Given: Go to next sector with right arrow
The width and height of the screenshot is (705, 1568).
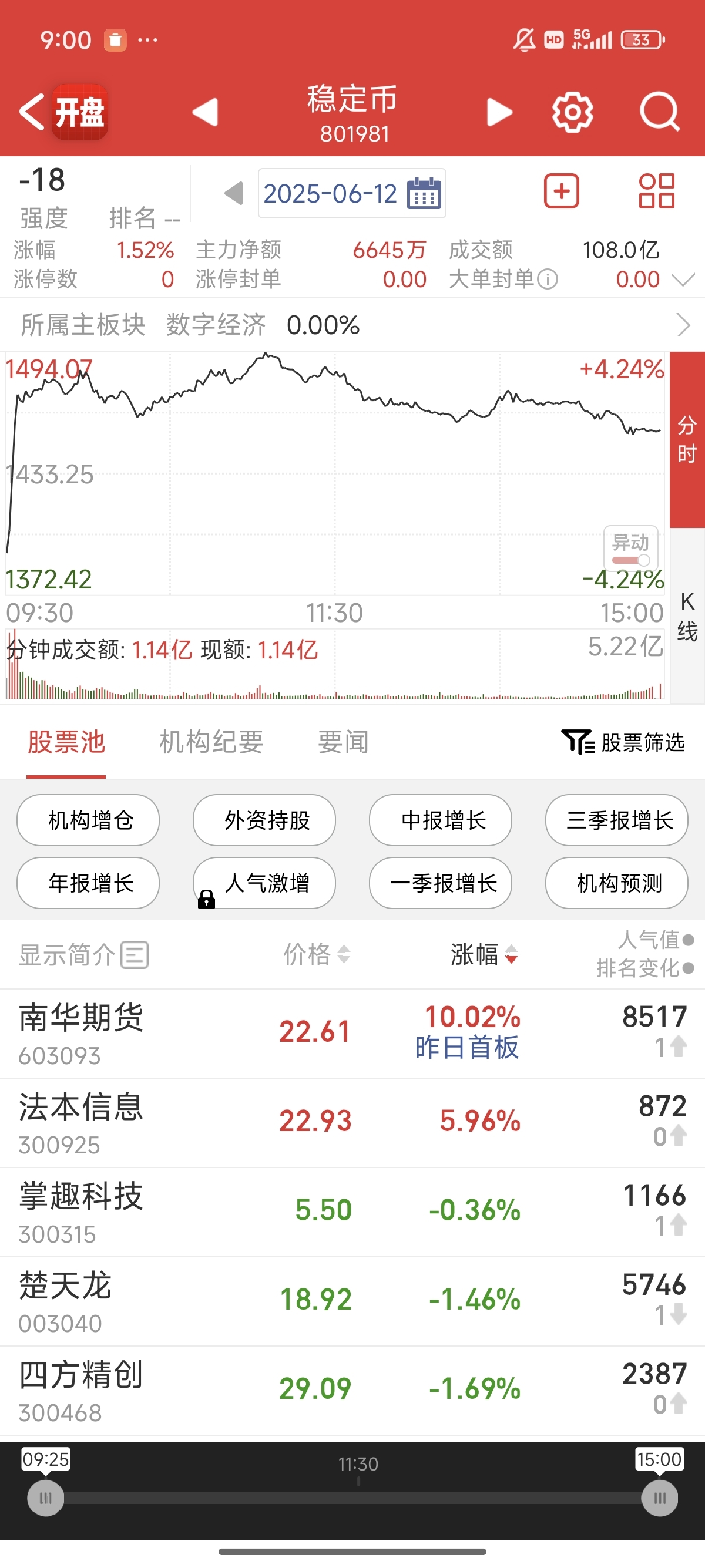Looking at the screenshot, I should click(499, 113).
